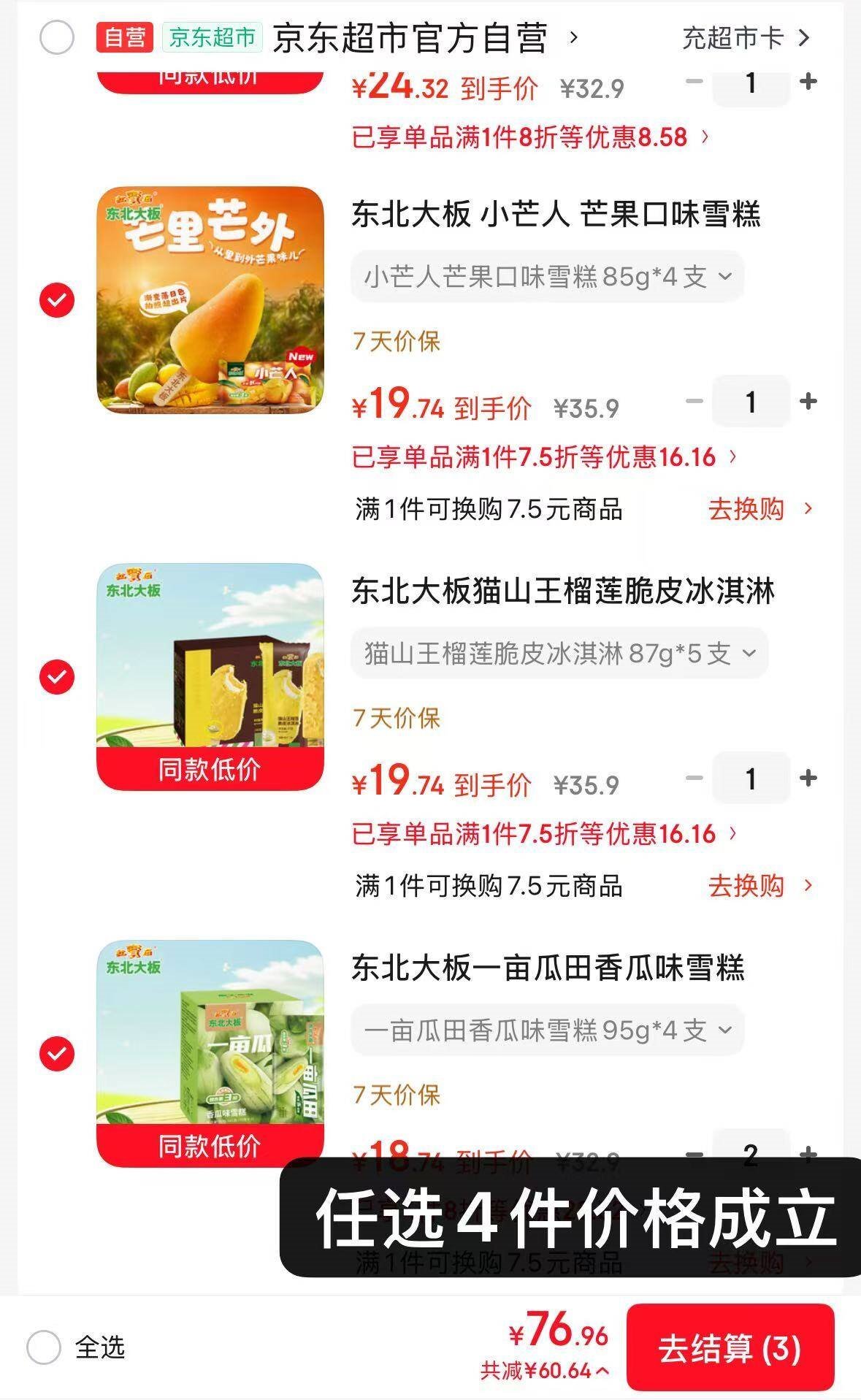This screenshot has width=861, height=1400.
Task: Open the 小芒人 芒果口味雪糕 product image
Action: pyautogui.click(x=210, y=299)
